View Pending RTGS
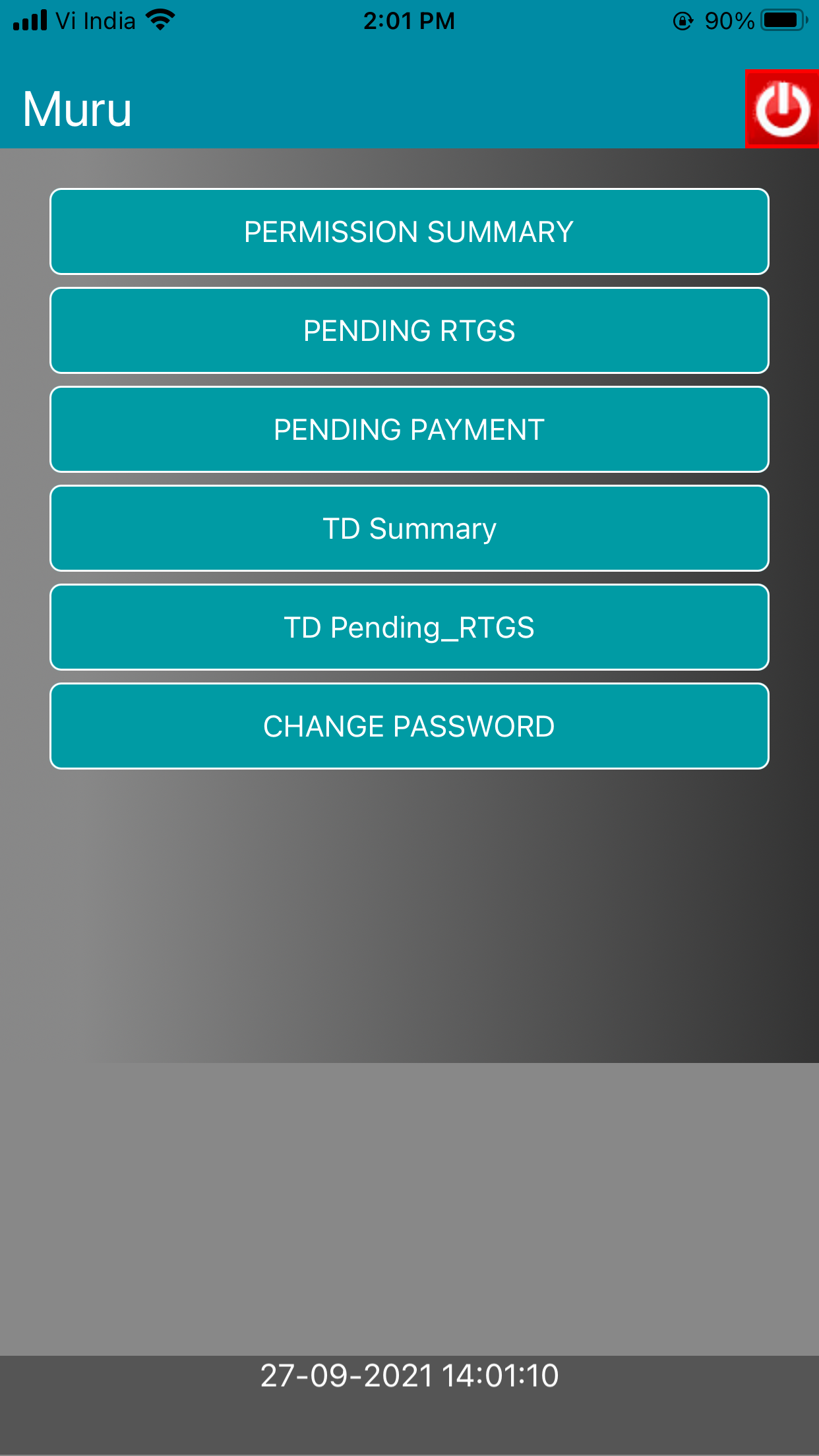The width and height of the screenshot is (819, 1456). pos(409,330)
